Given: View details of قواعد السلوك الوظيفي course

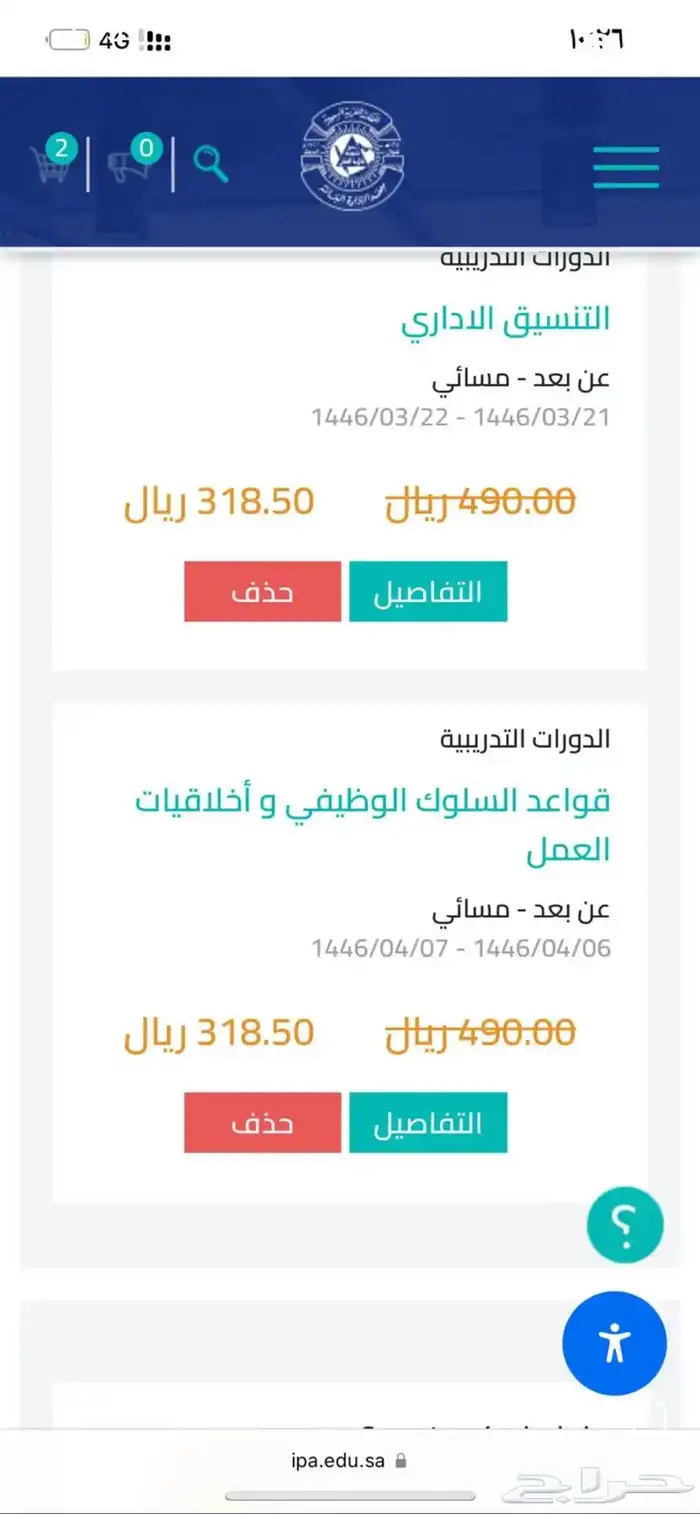Looking at the screenshot, I should pyautogui.click(x=427, y=1123).
